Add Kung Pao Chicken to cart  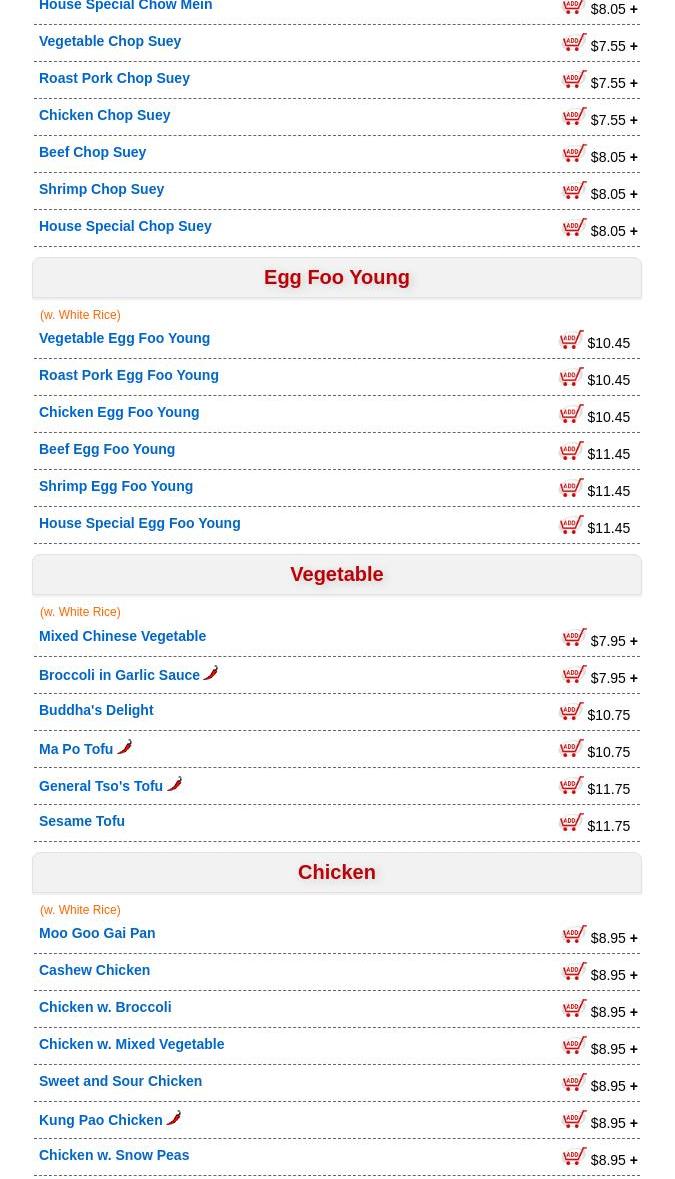click(574, 1120)
